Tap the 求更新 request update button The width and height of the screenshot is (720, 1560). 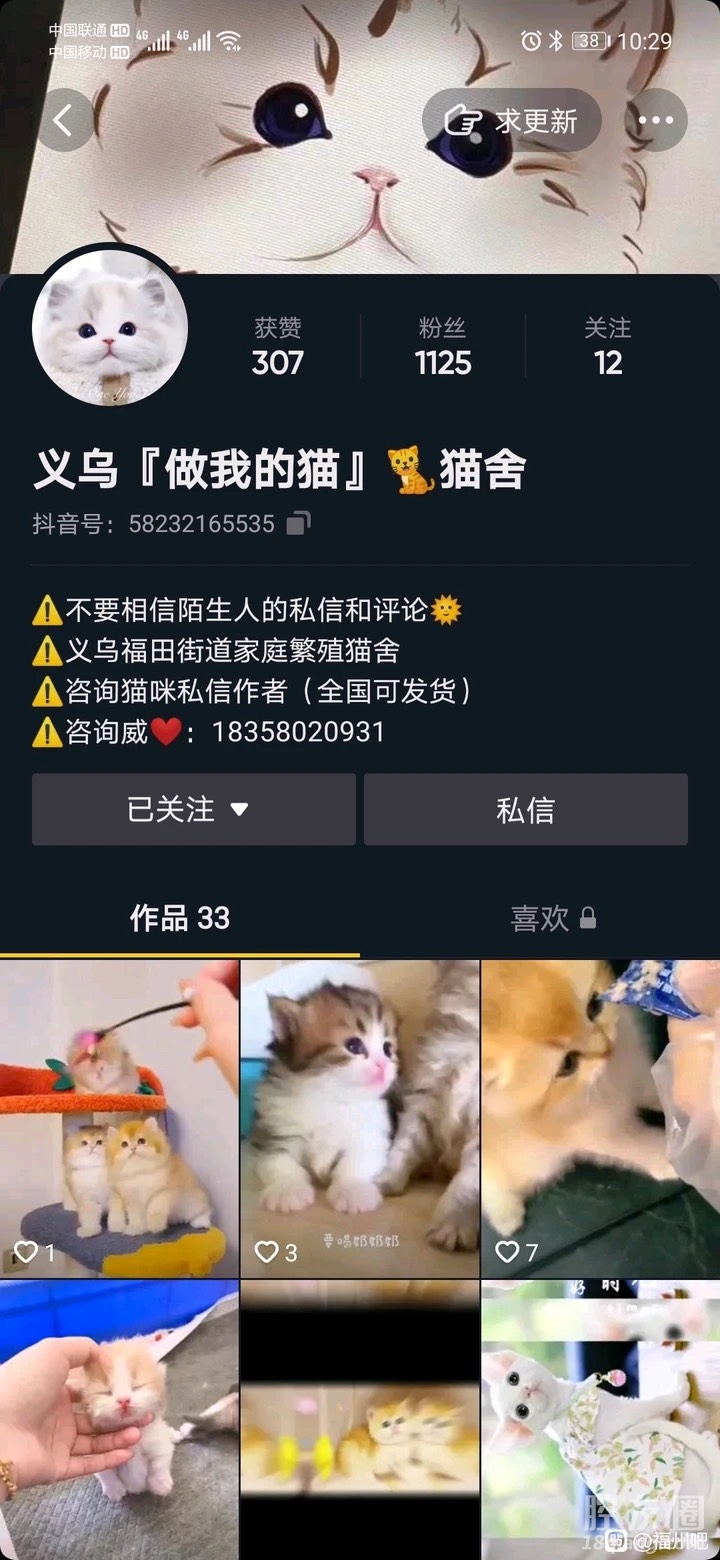pyautogui.click(x=512, y=121)
